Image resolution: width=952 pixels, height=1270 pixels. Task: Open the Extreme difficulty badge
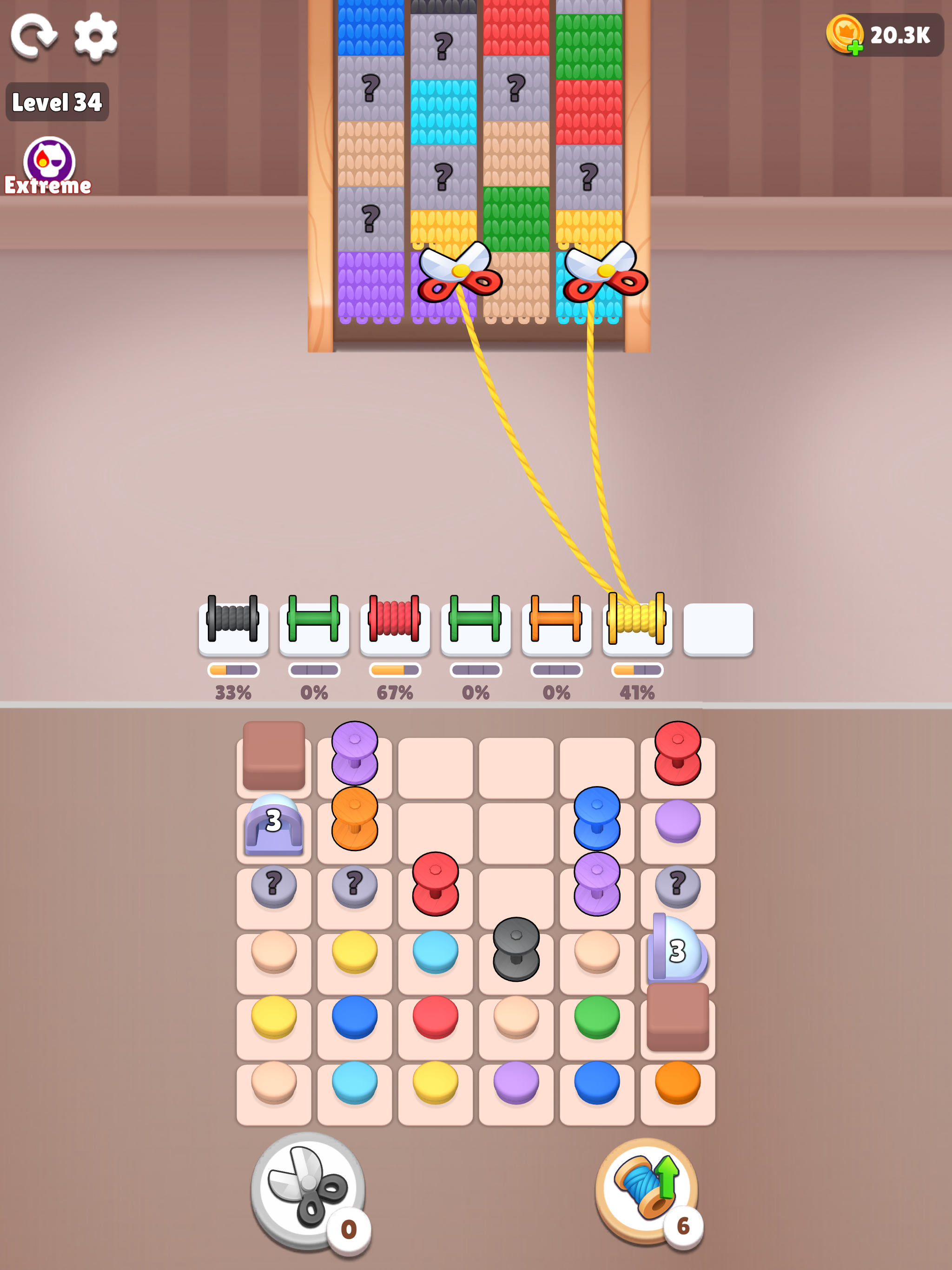[49, 166]
